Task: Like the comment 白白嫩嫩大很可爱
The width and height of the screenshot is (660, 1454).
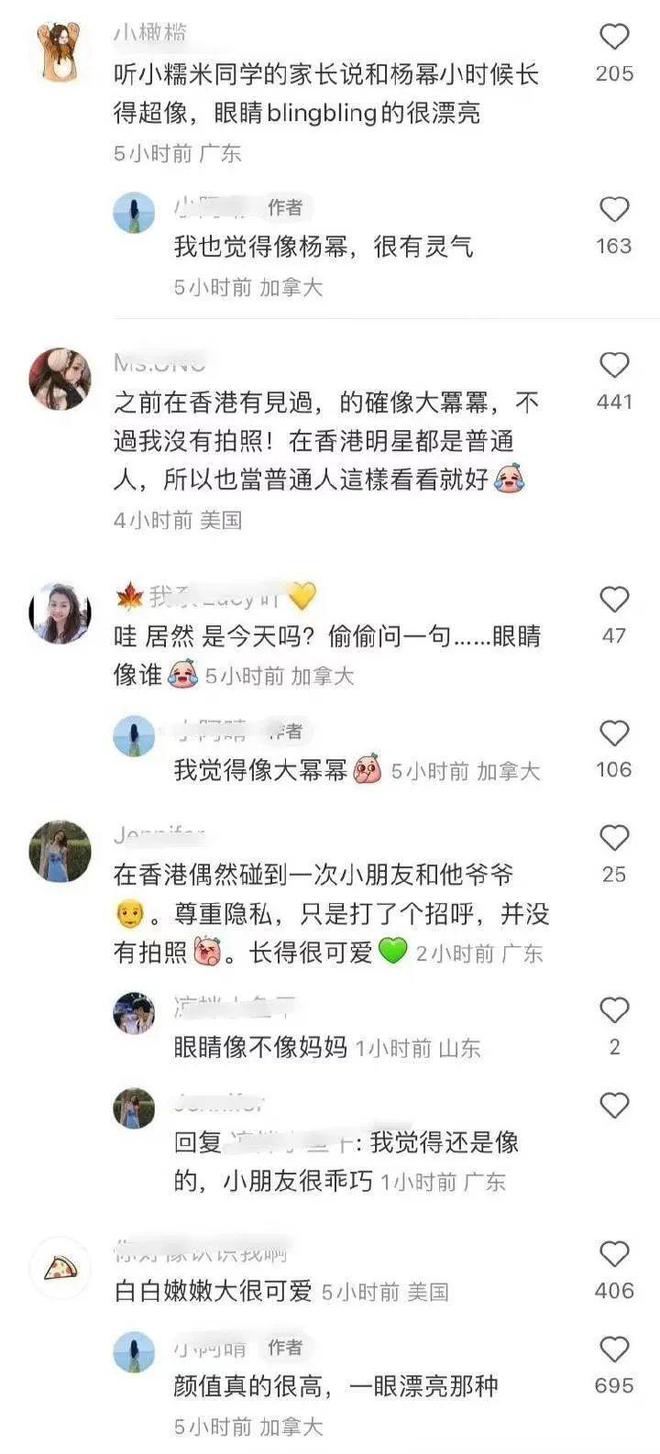Action: [614, 1254]
